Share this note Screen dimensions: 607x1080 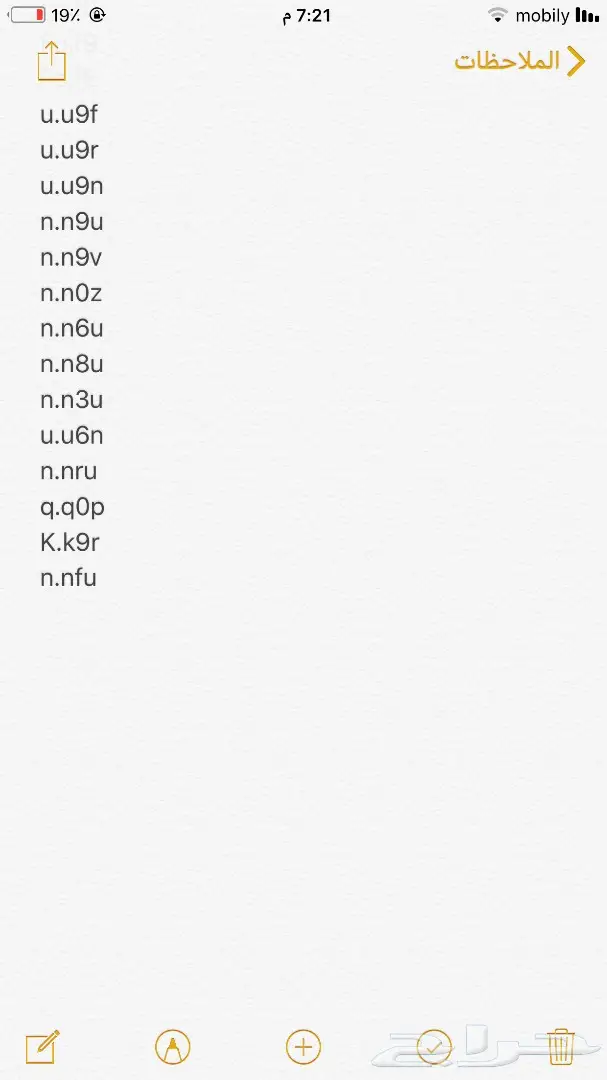51,61
